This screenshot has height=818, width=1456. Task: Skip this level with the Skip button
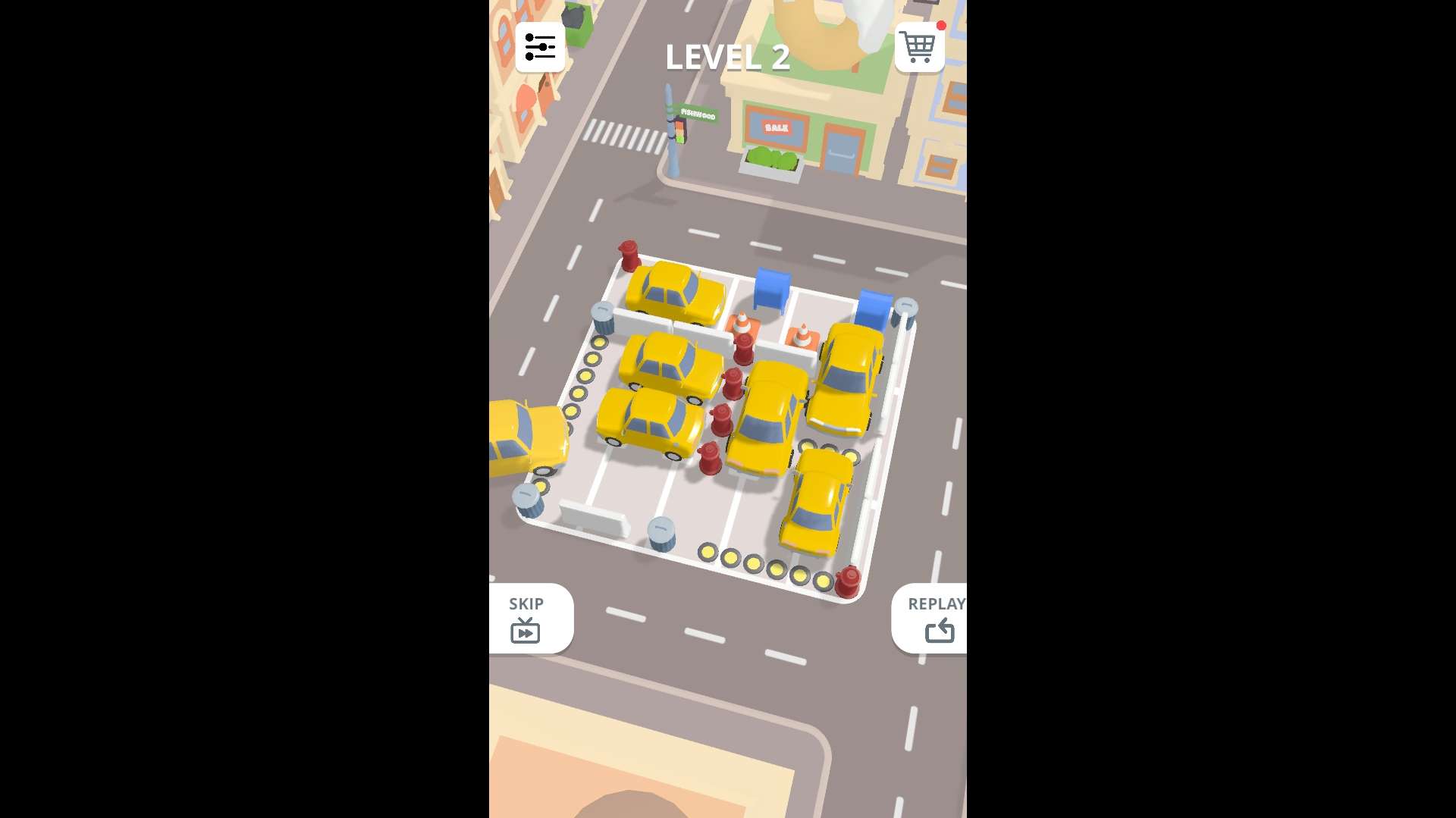[529, 618]
